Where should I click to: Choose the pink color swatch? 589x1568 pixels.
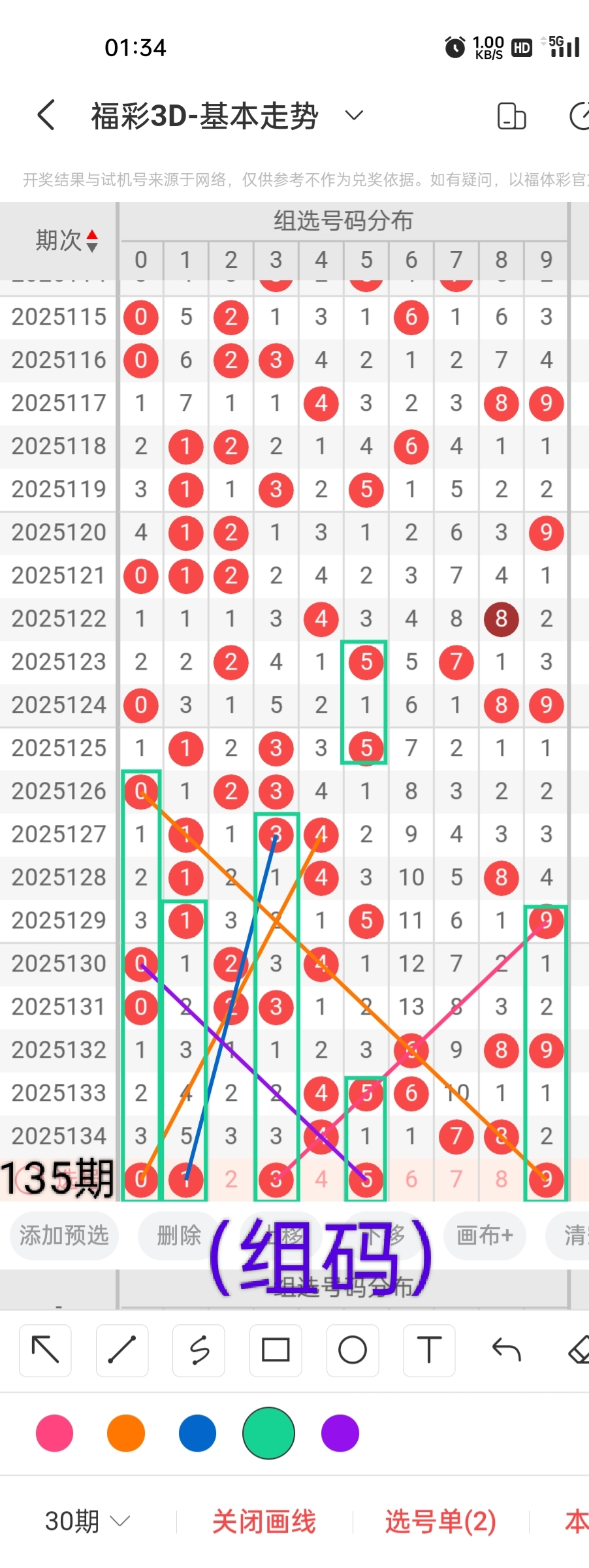pyautogui.click(x=55, y=1433)
